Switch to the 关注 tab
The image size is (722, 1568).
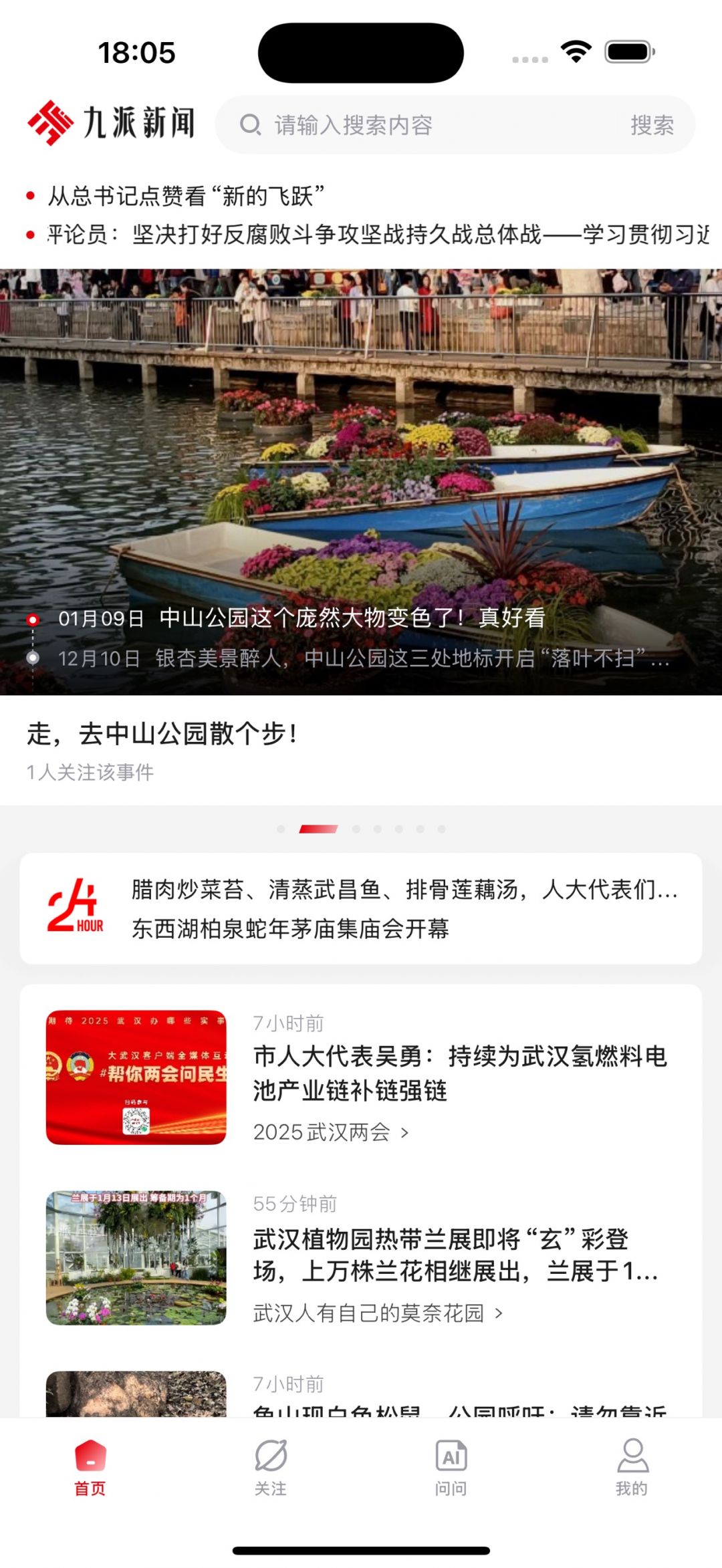tap(271, 1467)
